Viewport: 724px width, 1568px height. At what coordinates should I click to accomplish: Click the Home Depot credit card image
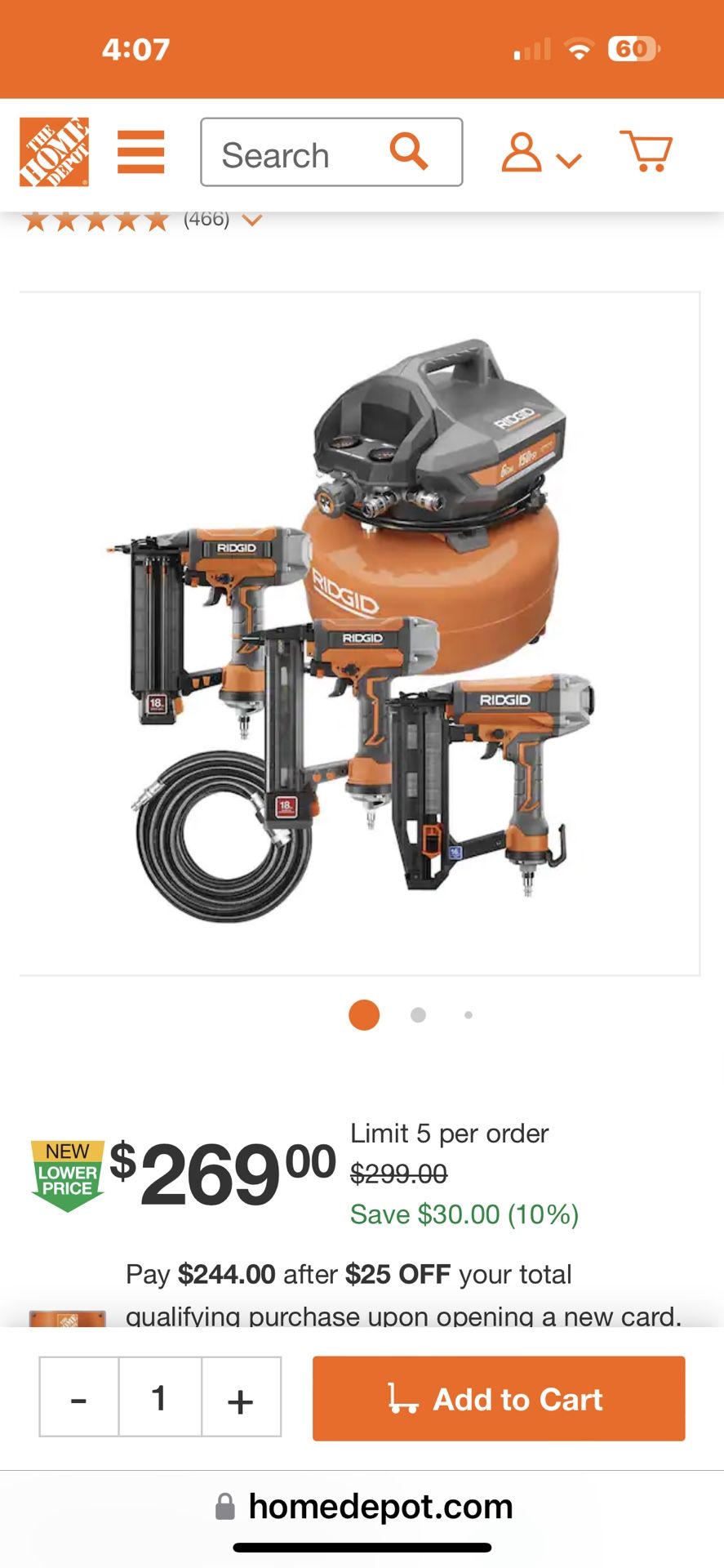[x=67, y=1317]
